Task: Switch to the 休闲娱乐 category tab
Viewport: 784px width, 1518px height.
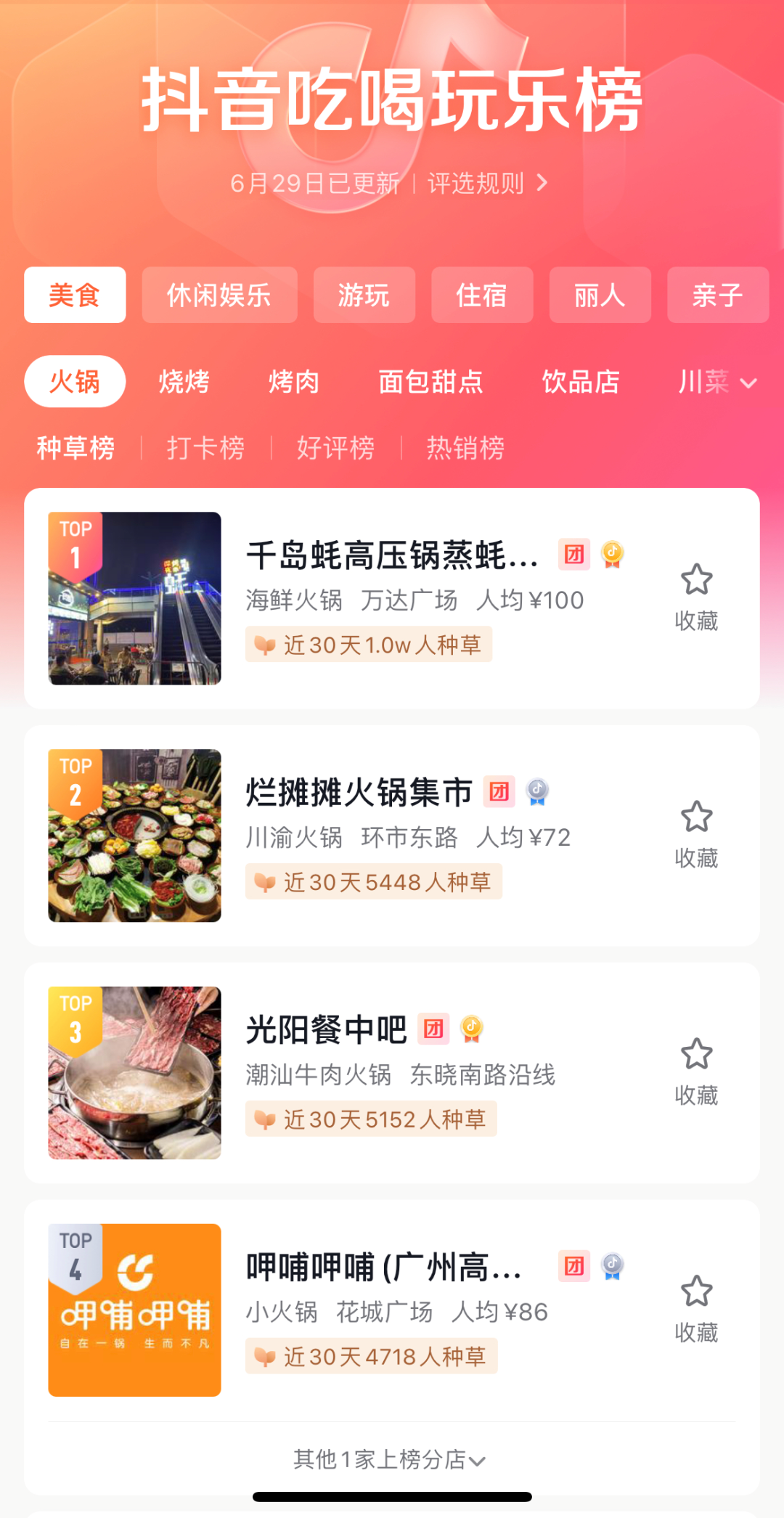Action: 219,295
